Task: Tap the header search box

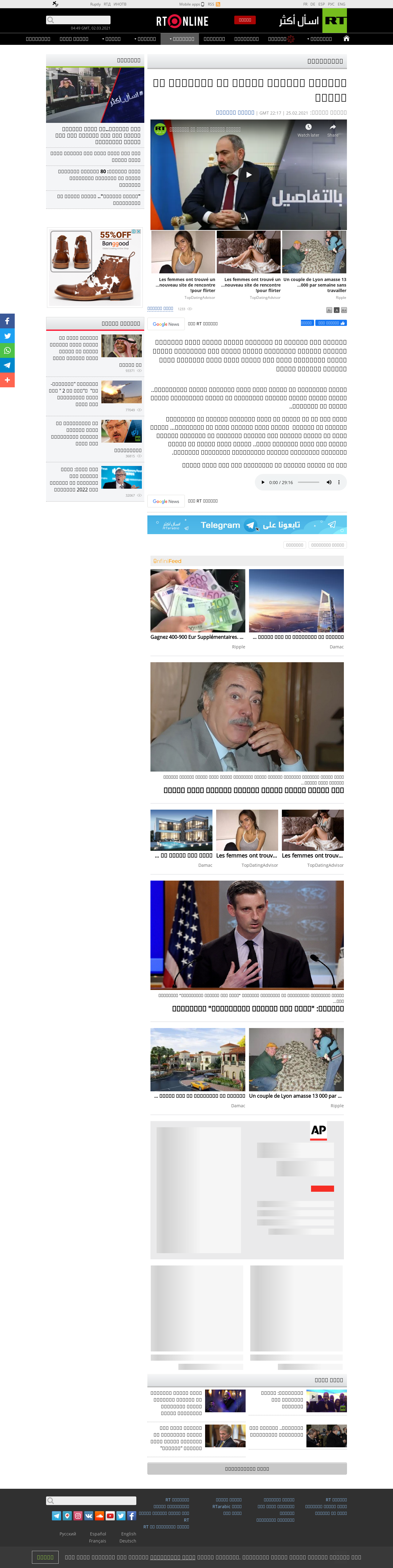Action: pos(79,20)
